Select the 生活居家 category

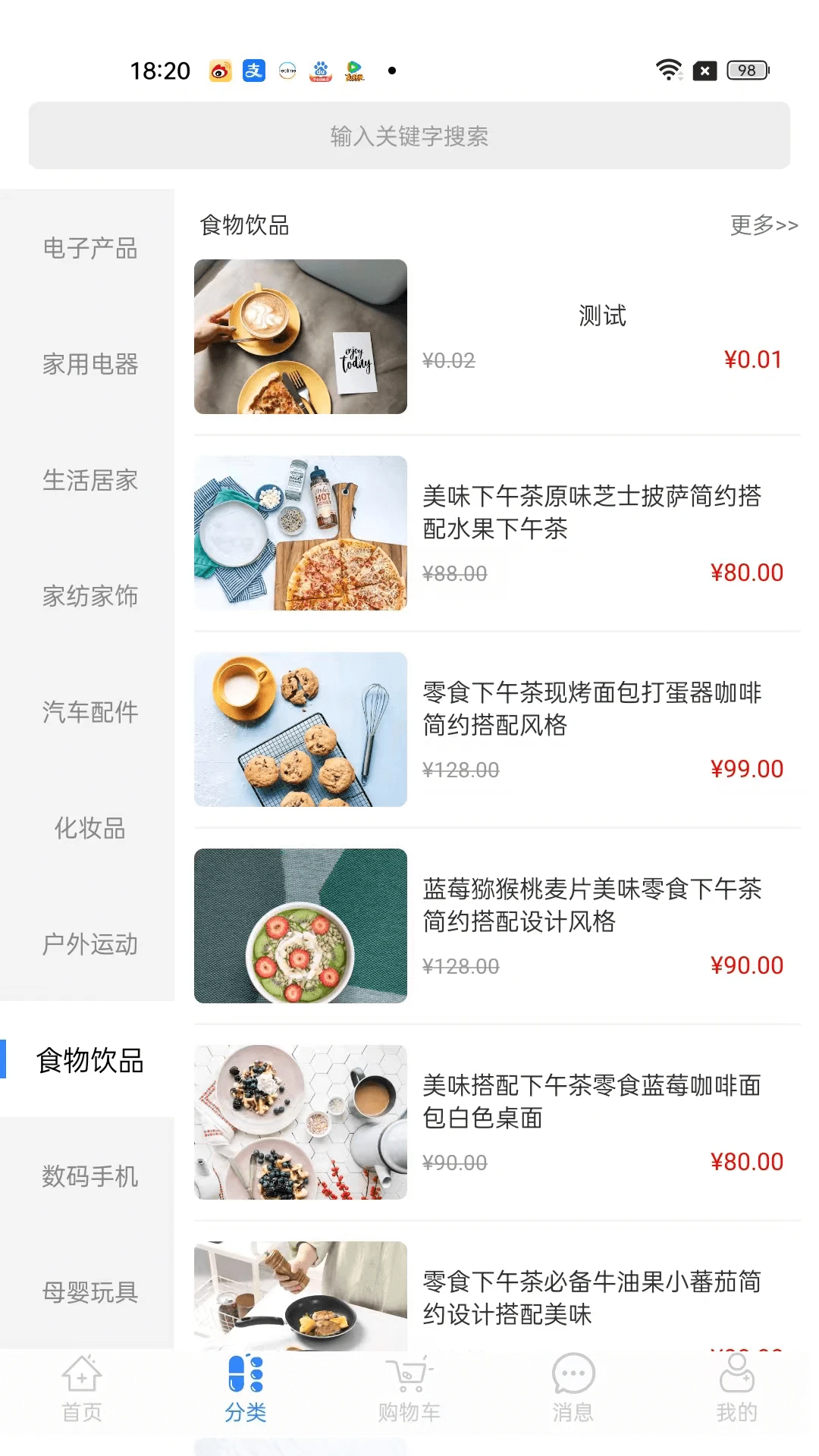click(90, 480)
